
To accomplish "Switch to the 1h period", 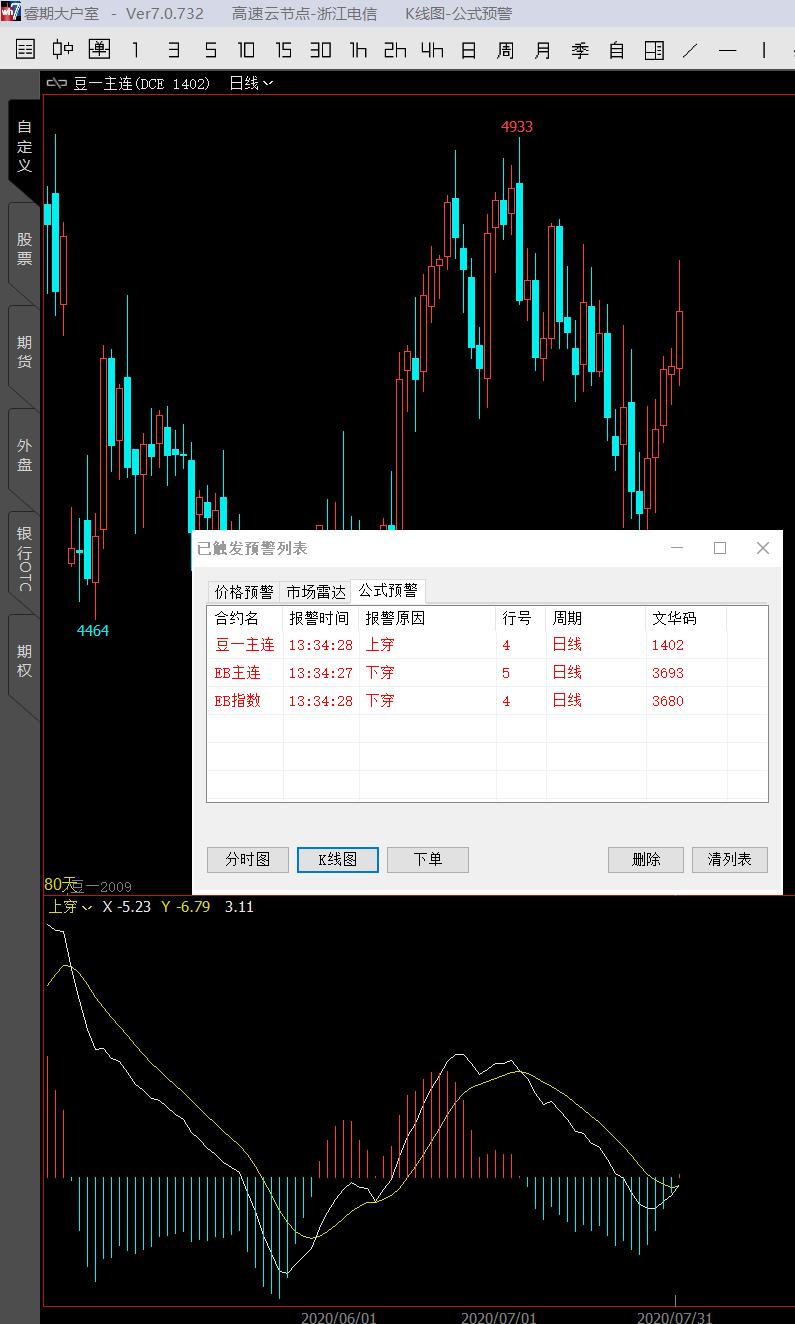I will click(358, 50).
